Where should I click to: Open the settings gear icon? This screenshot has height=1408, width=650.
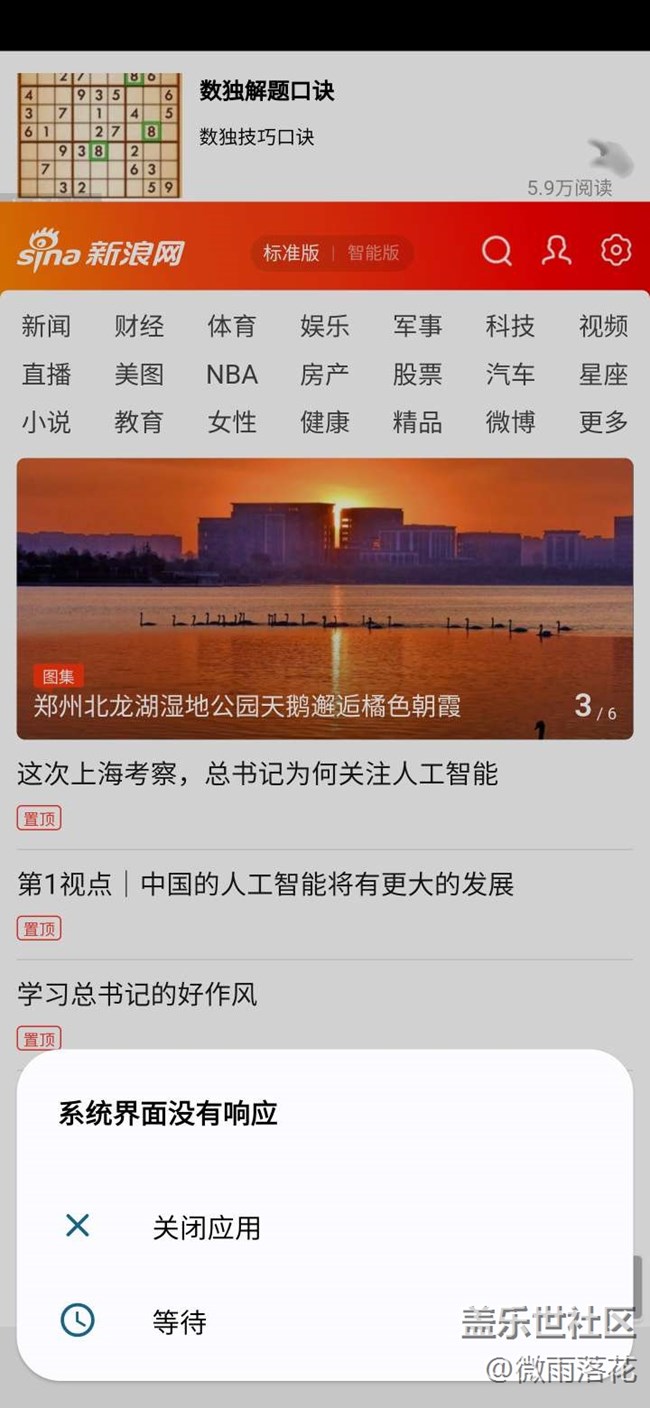coord(616,251)
